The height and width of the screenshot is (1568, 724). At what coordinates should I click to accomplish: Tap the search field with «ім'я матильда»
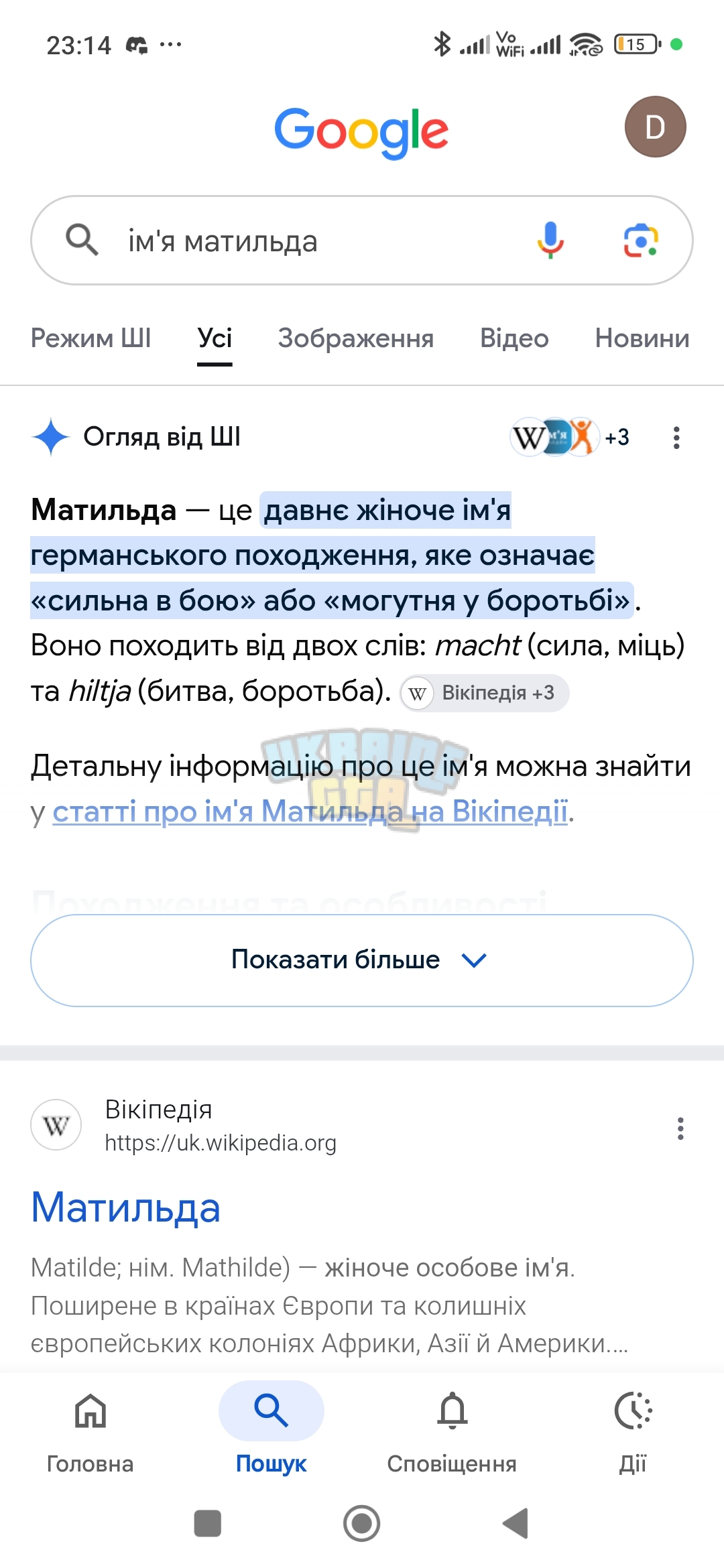[x=362, y=241]
